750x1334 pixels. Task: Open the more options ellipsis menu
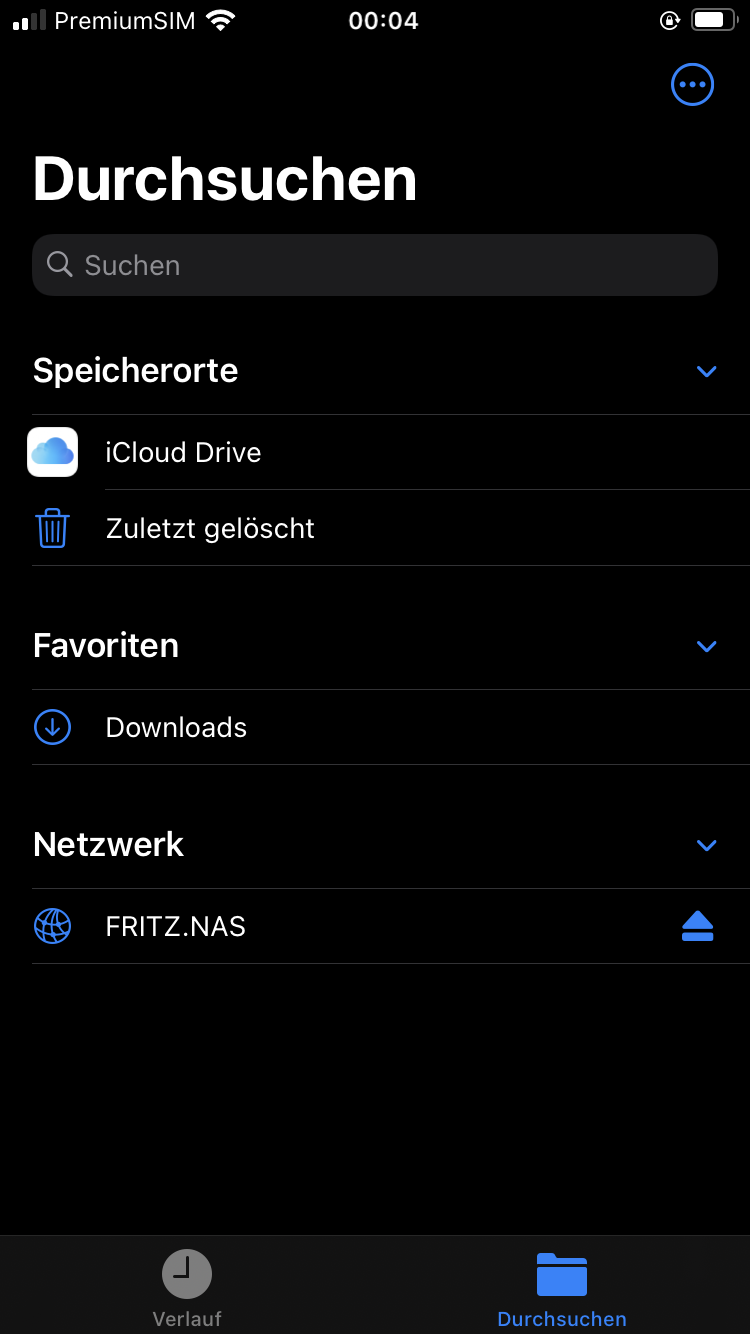(692, 85)
